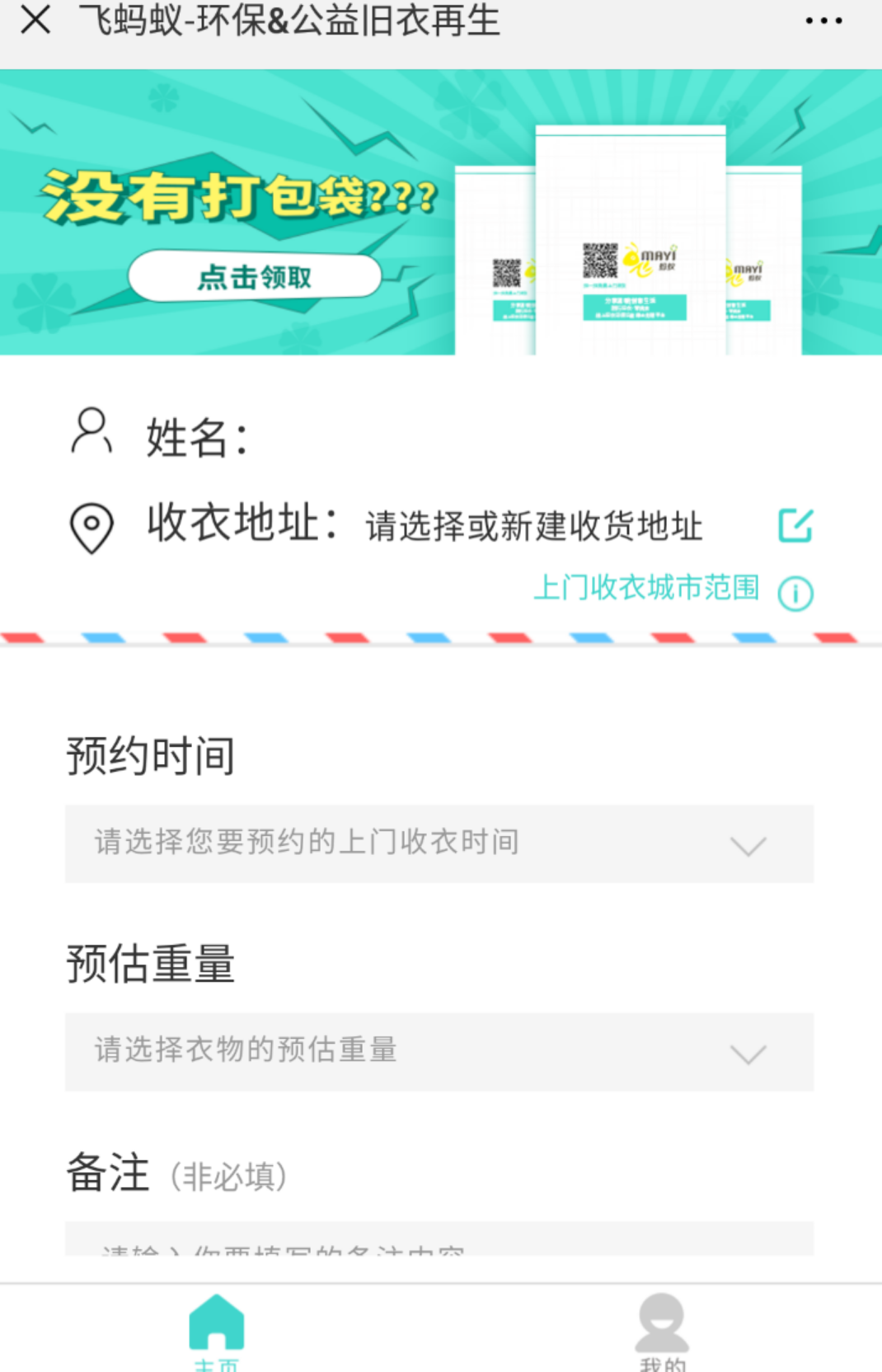Tap 点击领取 to claim packing bags
Screen dimensions: 882x1372
[255, 277]
